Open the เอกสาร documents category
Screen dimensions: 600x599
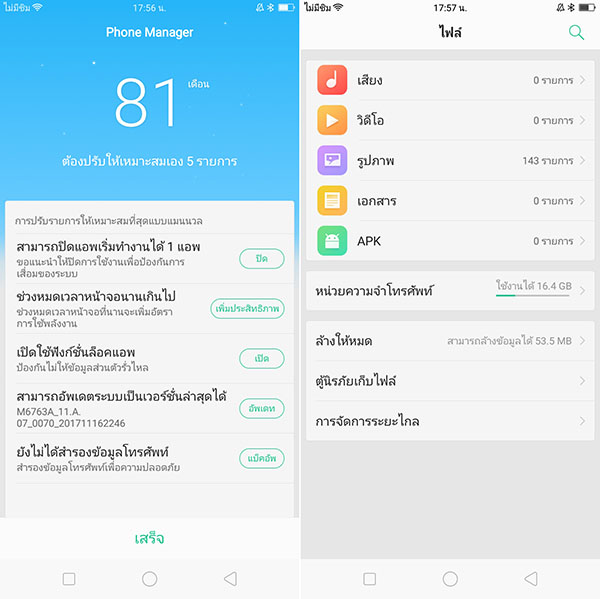[x=450, y=200]
